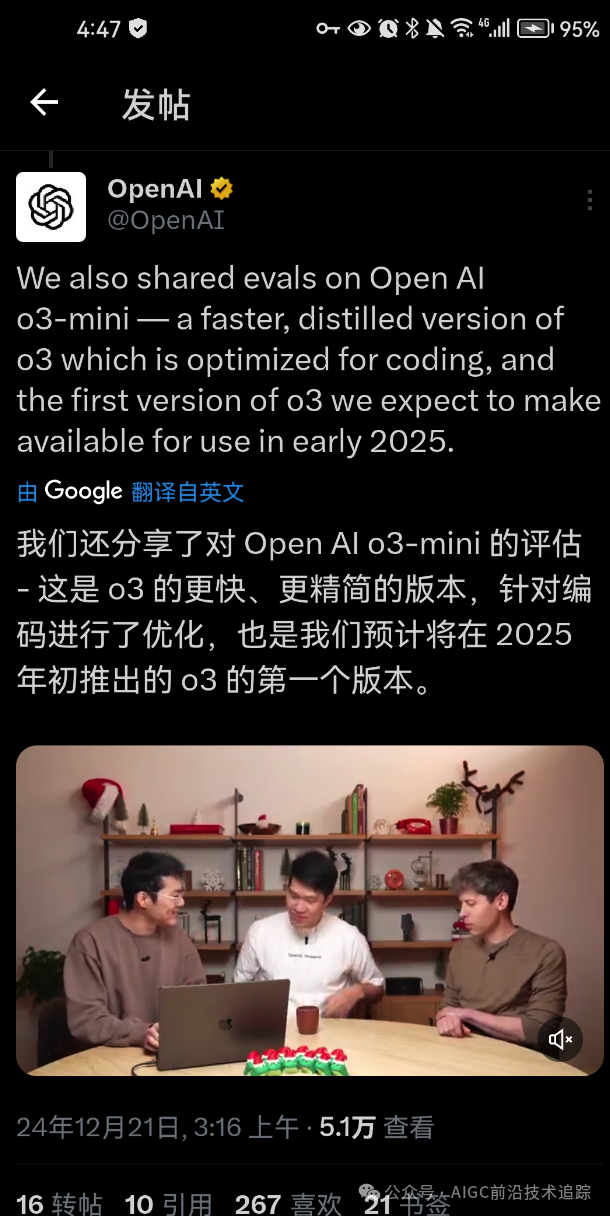610x1216 pixels.
Task: Unmute the video sound
Action: tap(560, 1040)
